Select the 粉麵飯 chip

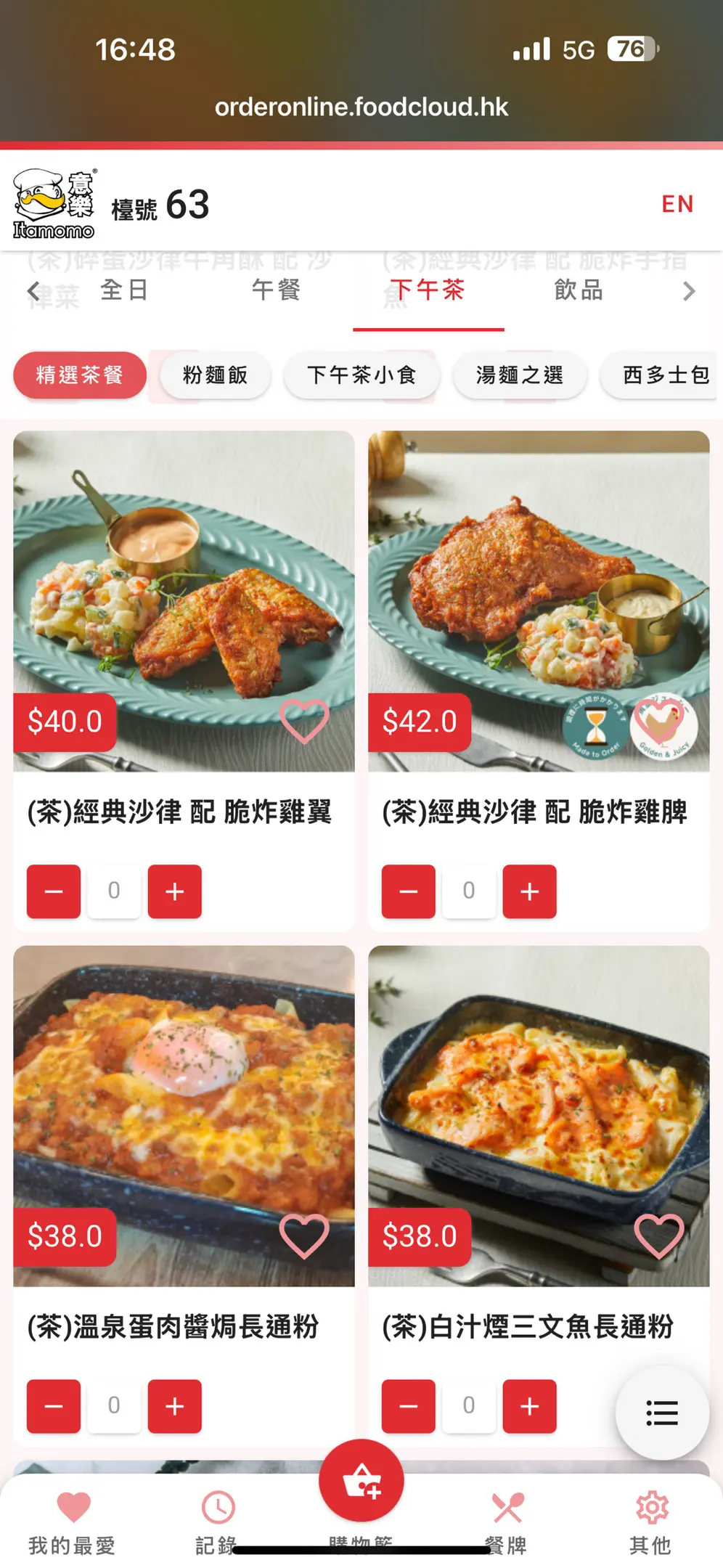[215, 375]
